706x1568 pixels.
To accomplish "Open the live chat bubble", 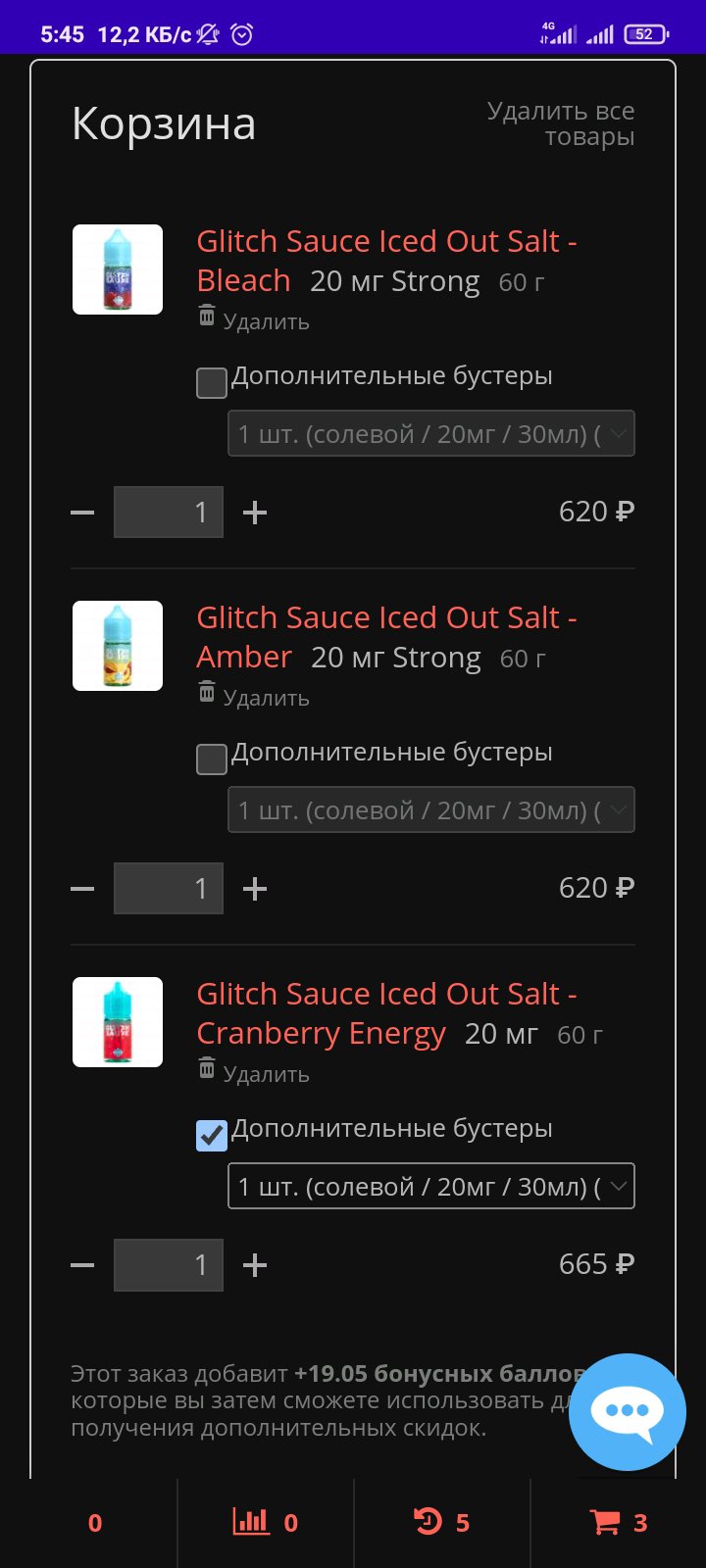I will pyautogui.click(x=628, y=1411).
